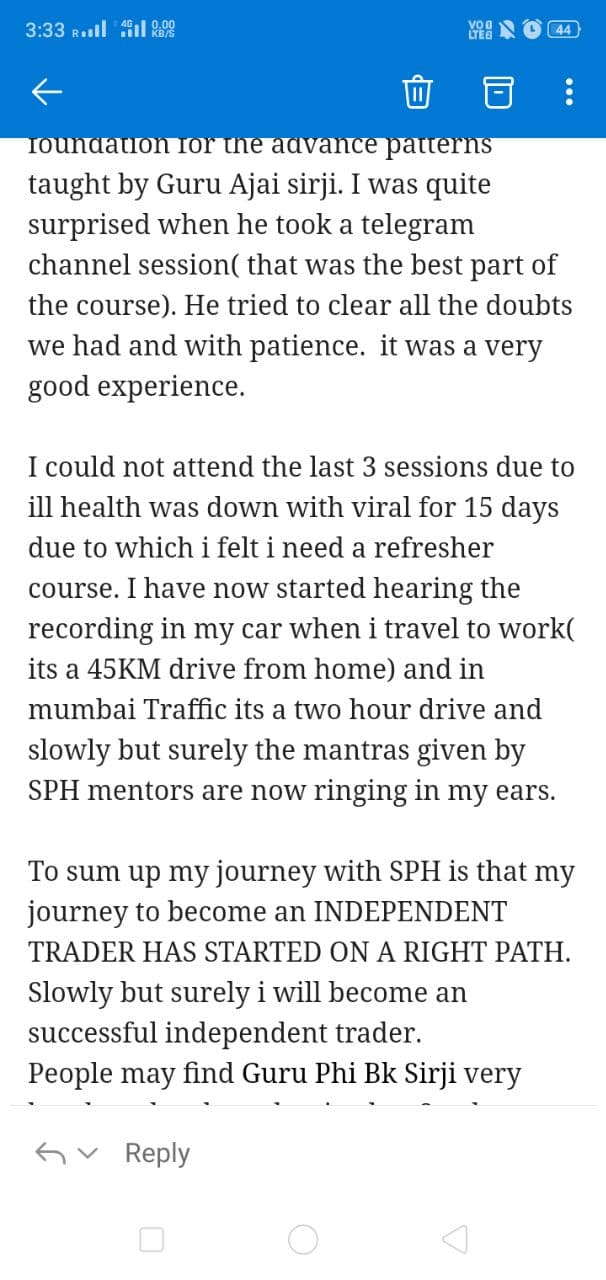This screenshot has width=606, height=1280.
Task: Open recent apps from navigation bar
Action: tap(152, 1240)
